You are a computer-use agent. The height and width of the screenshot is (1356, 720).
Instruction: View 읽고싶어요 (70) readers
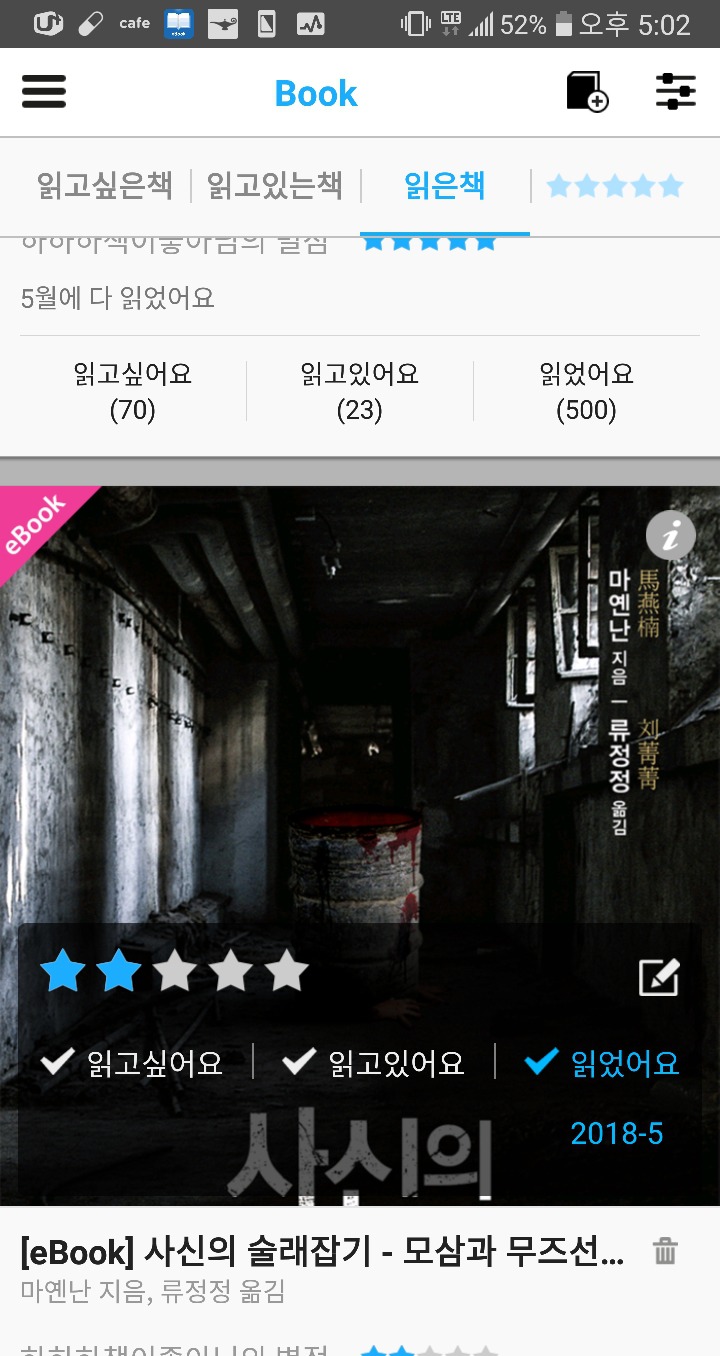coord(132,391)
